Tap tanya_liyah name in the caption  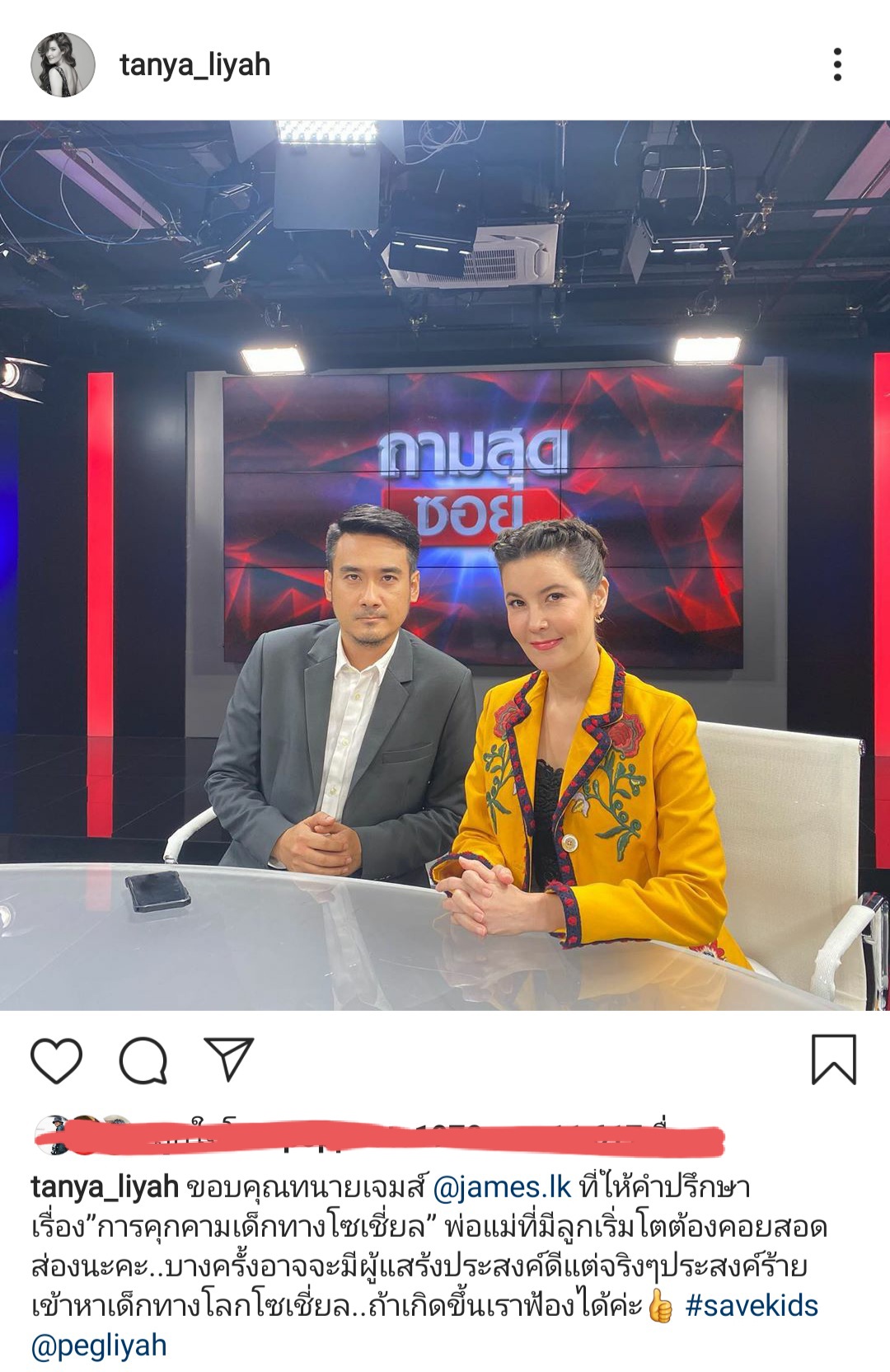click(105, 1187)
